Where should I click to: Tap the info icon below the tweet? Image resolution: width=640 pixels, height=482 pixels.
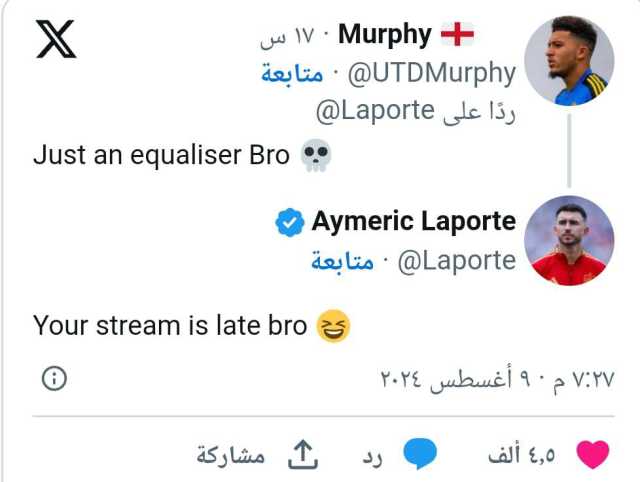pos(55,378)
